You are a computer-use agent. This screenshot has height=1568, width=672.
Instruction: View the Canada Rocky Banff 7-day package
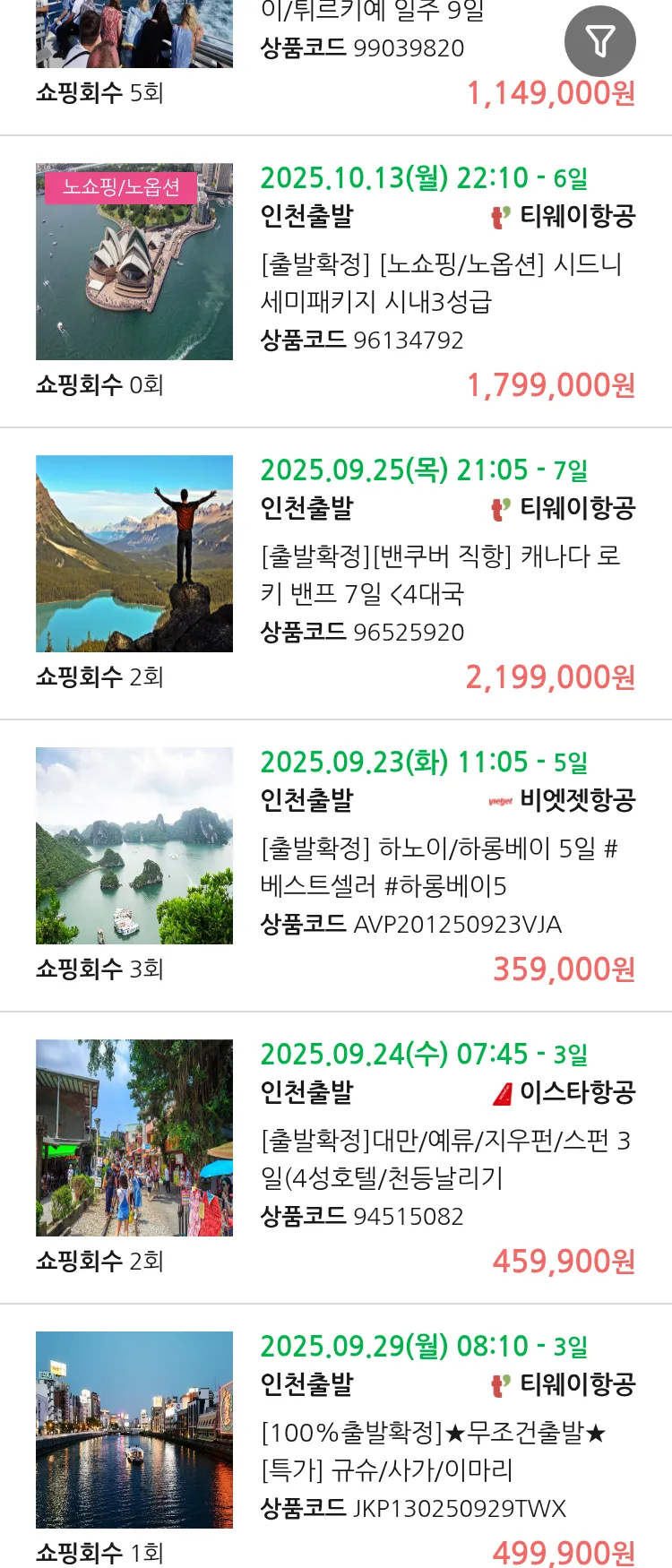439,574
